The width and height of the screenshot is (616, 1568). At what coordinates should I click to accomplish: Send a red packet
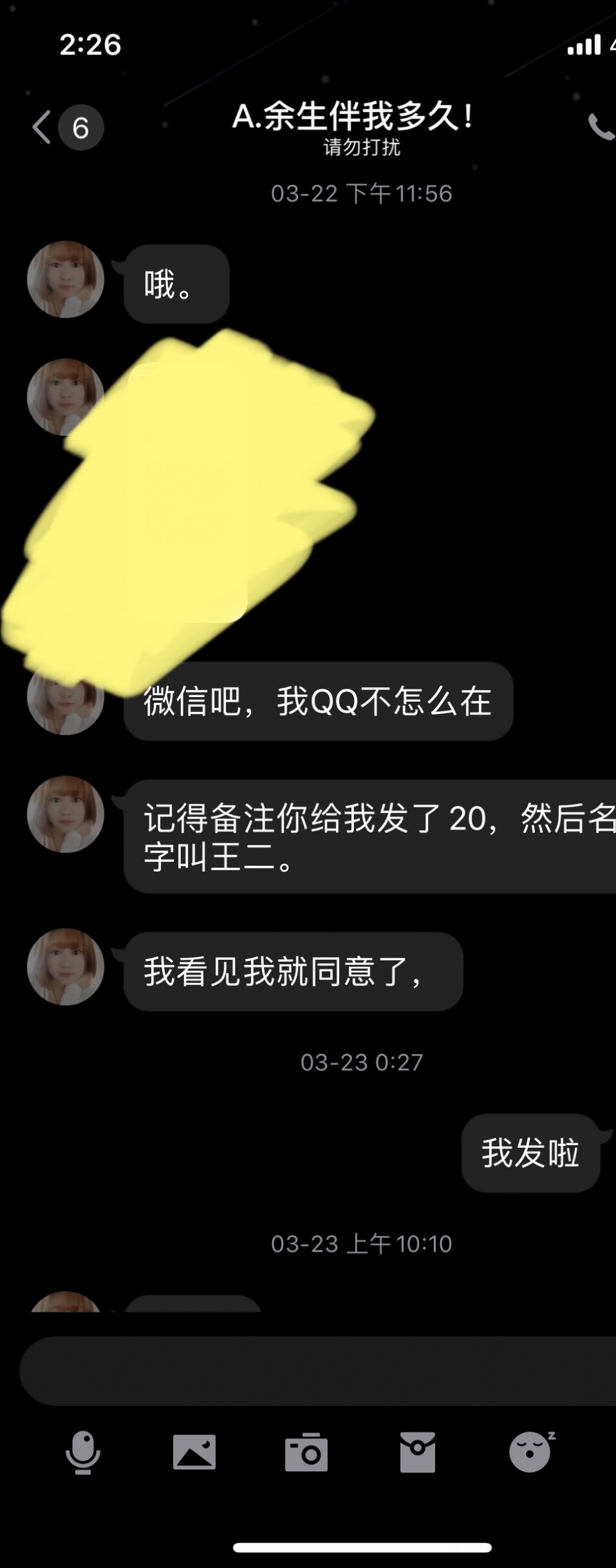click(418, 1453)
